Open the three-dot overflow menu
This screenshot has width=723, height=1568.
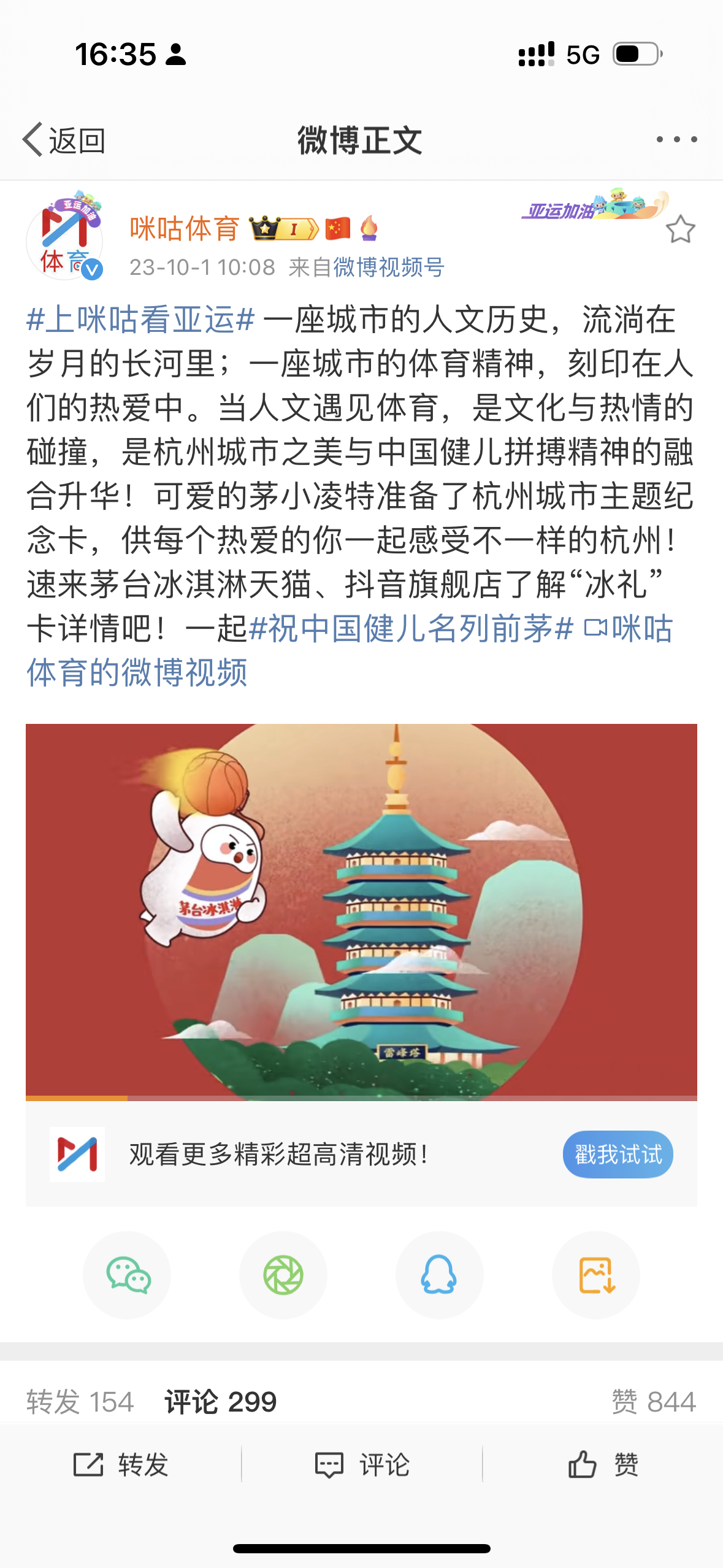676,140
